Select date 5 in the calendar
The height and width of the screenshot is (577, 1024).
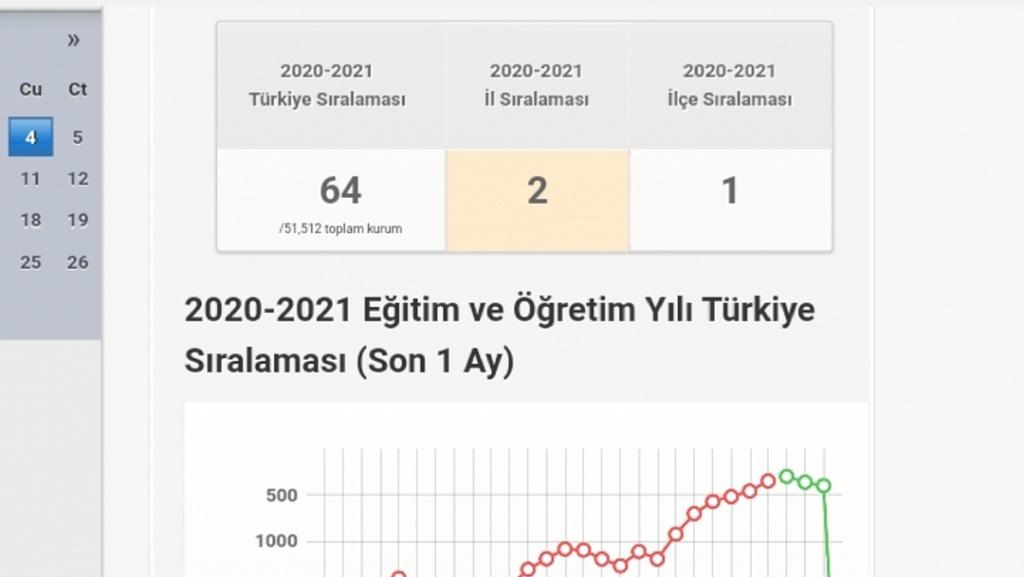[x=77, y=137]
